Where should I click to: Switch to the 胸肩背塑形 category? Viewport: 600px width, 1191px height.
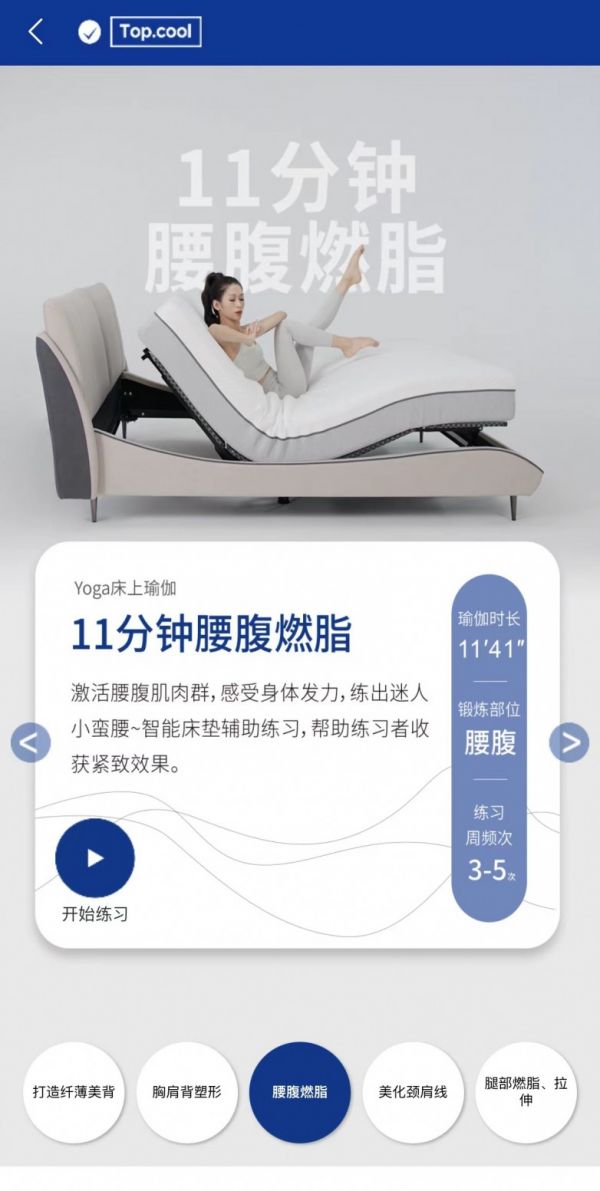point(187,1092)
